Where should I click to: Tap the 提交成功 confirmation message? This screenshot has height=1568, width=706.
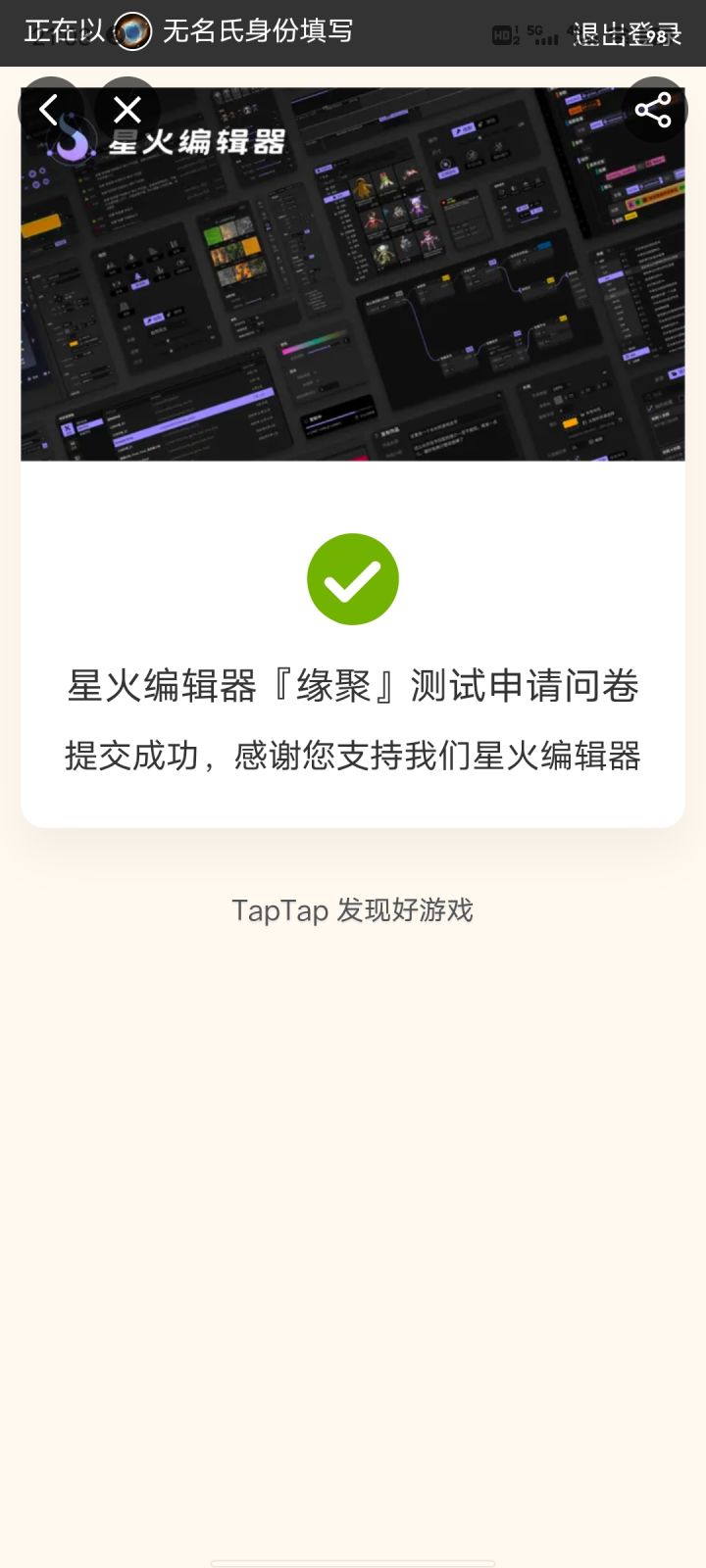coord(353,757)
